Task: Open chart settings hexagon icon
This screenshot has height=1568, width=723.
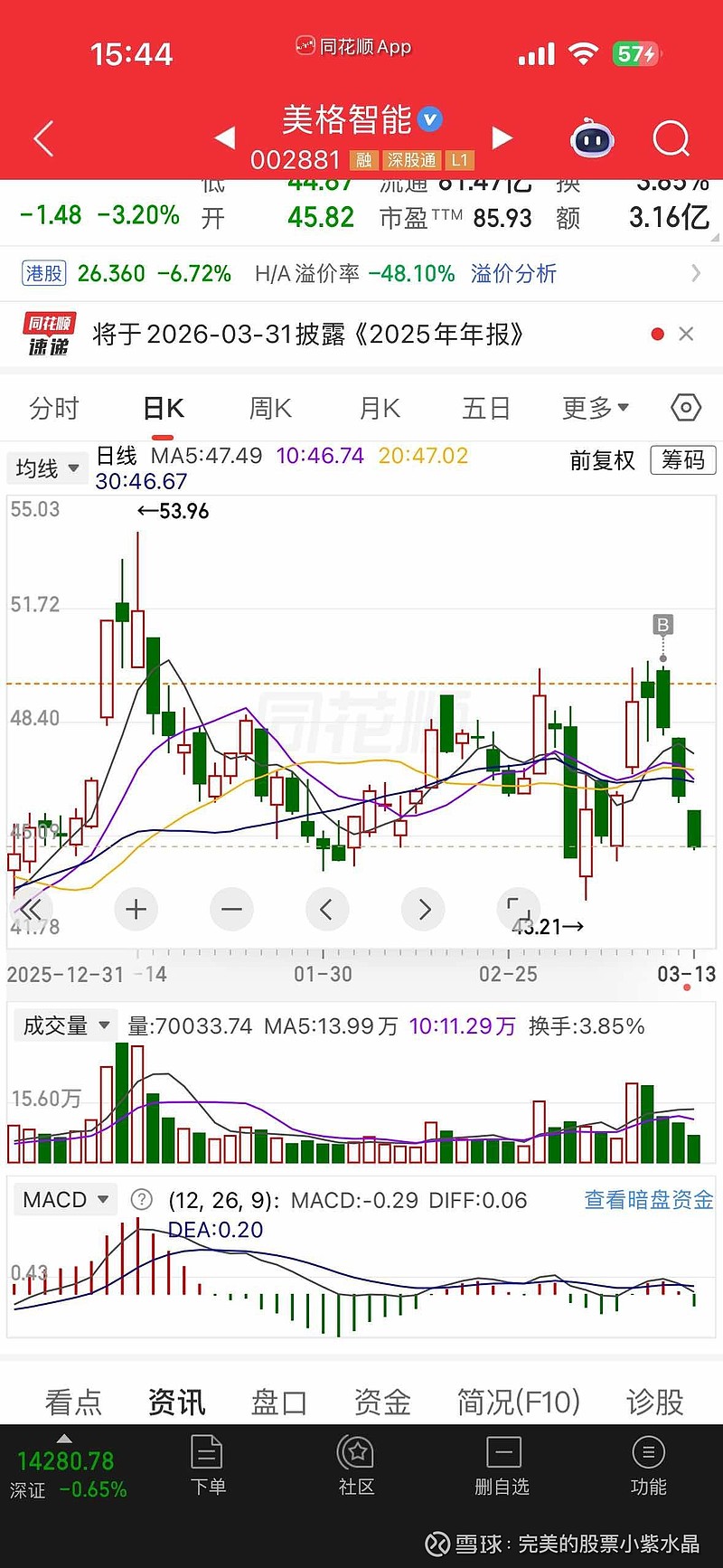Action: pyautogui.click(x=686, y=409)
